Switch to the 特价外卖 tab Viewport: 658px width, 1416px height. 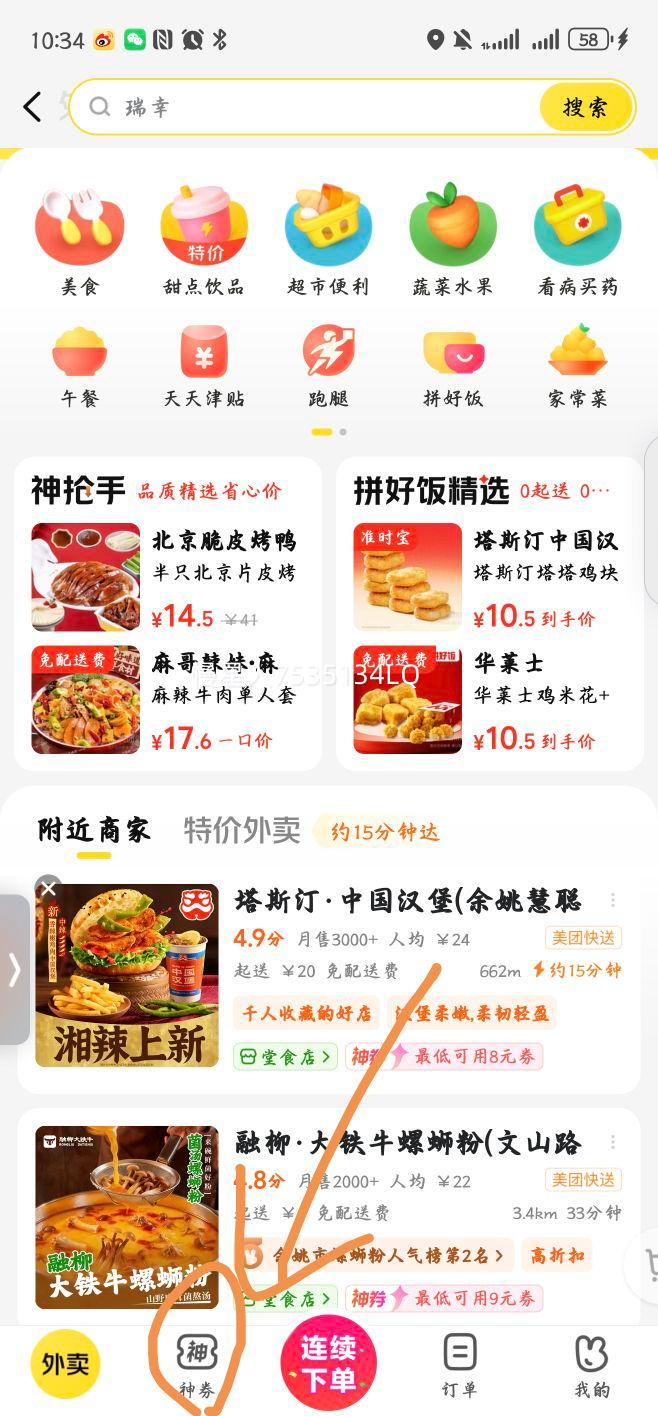pyautogui.click(x=242, y=830)
